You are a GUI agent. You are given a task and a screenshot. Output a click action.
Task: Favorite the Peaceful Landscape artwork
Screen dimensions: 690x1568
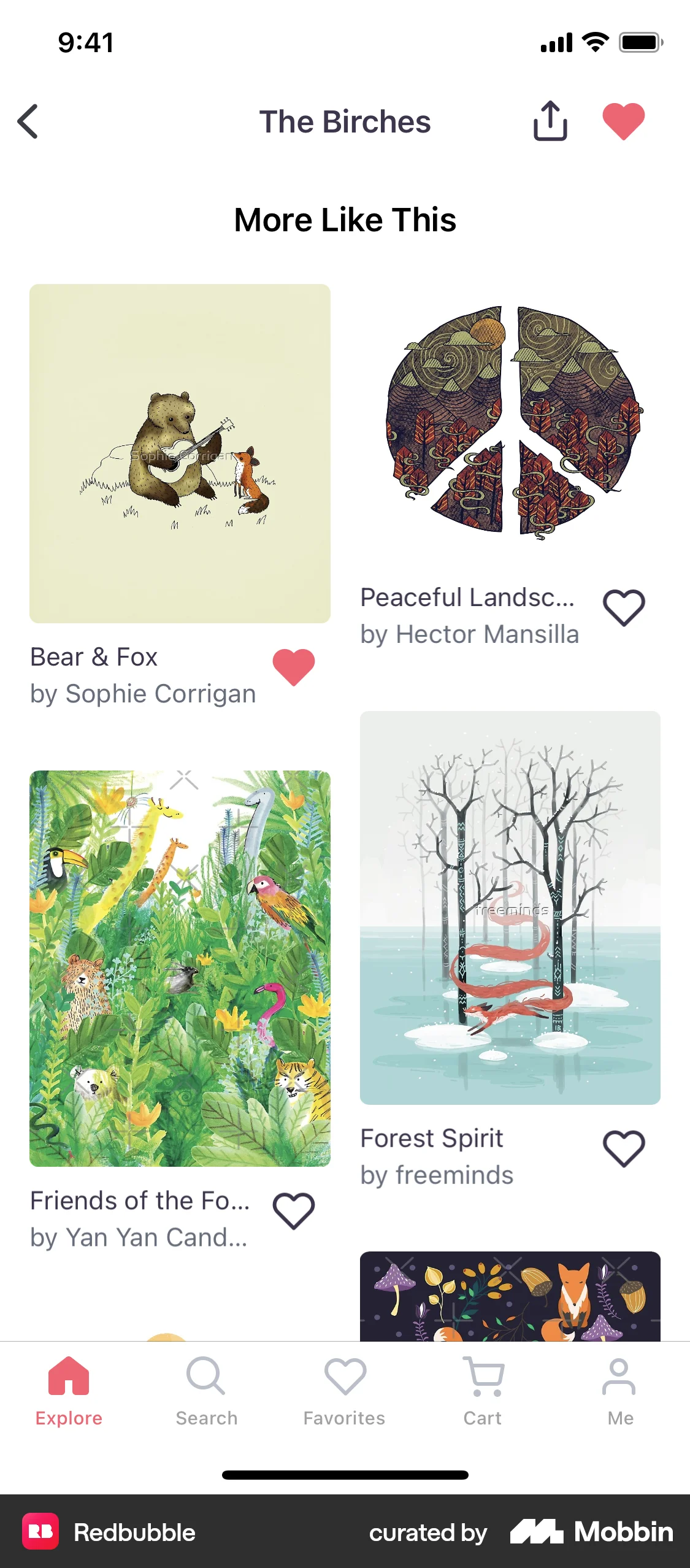coord(623,607)
